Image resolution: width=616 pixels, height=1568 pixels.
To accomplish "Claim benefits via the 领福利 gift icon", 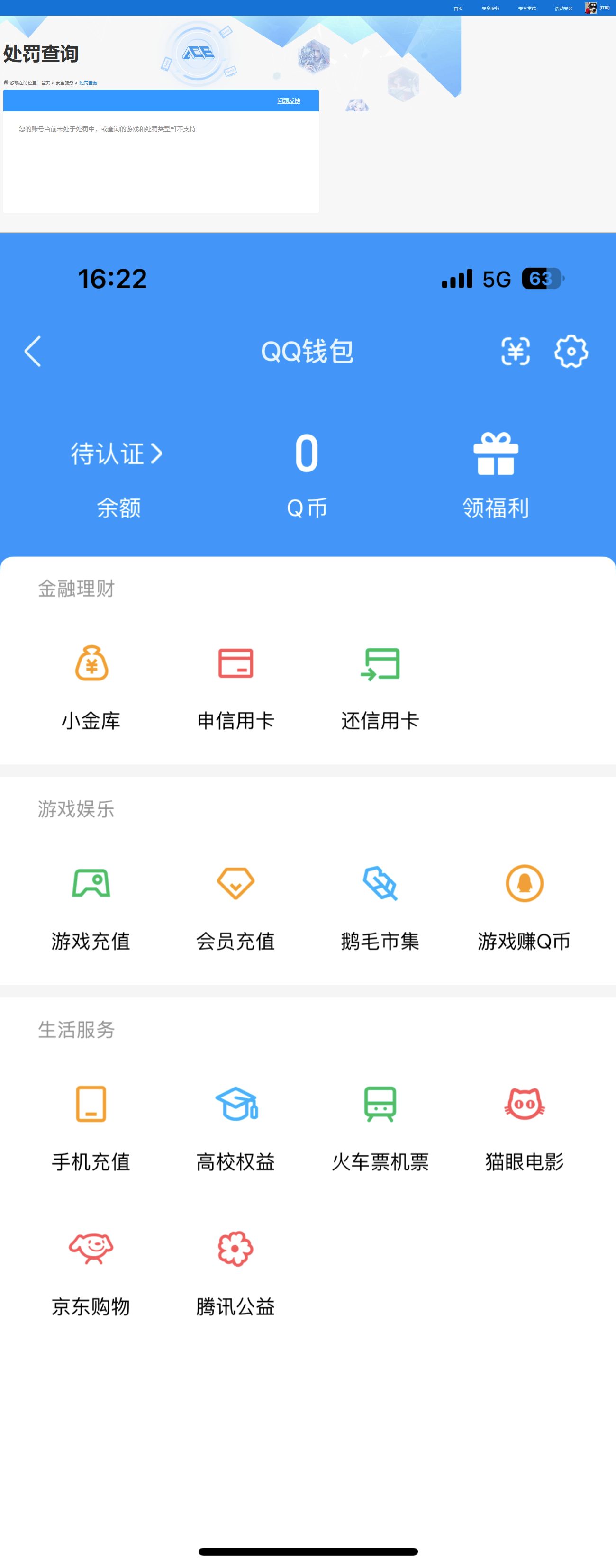I will click(496, 455).
